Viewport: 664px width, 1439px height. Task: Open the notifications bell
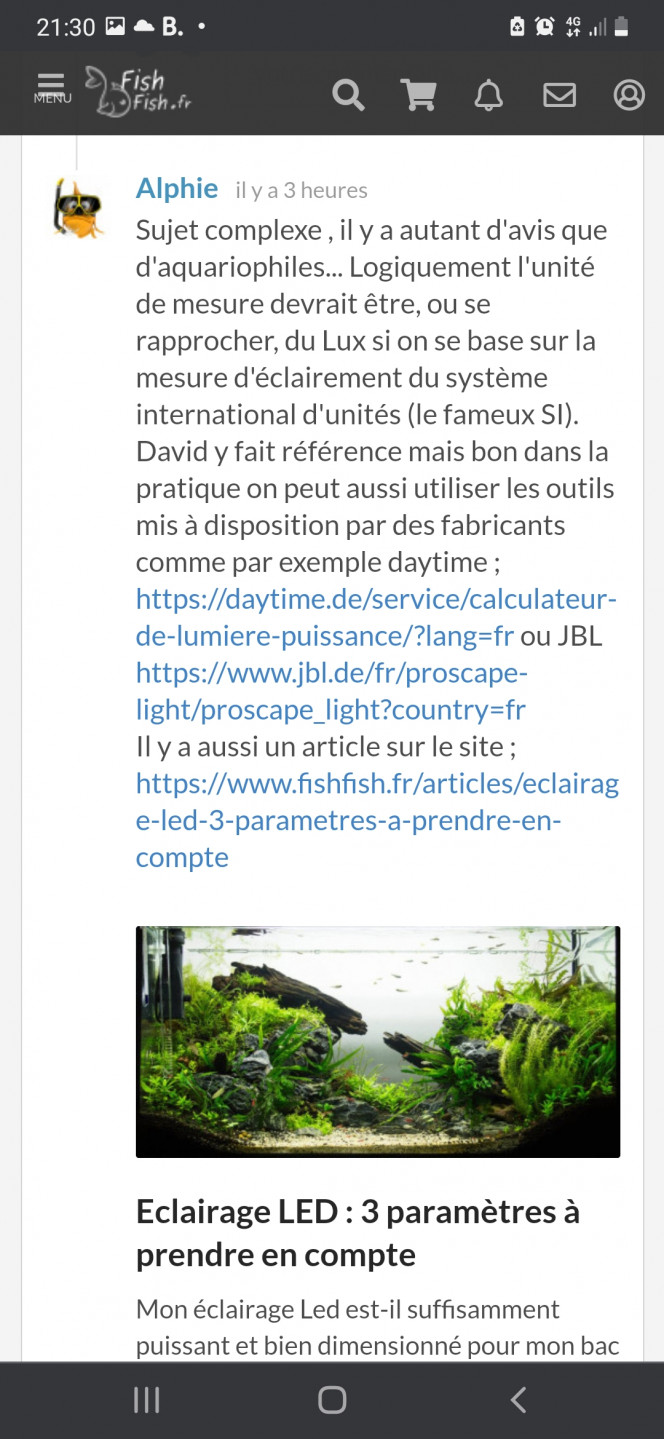point(488,95)
